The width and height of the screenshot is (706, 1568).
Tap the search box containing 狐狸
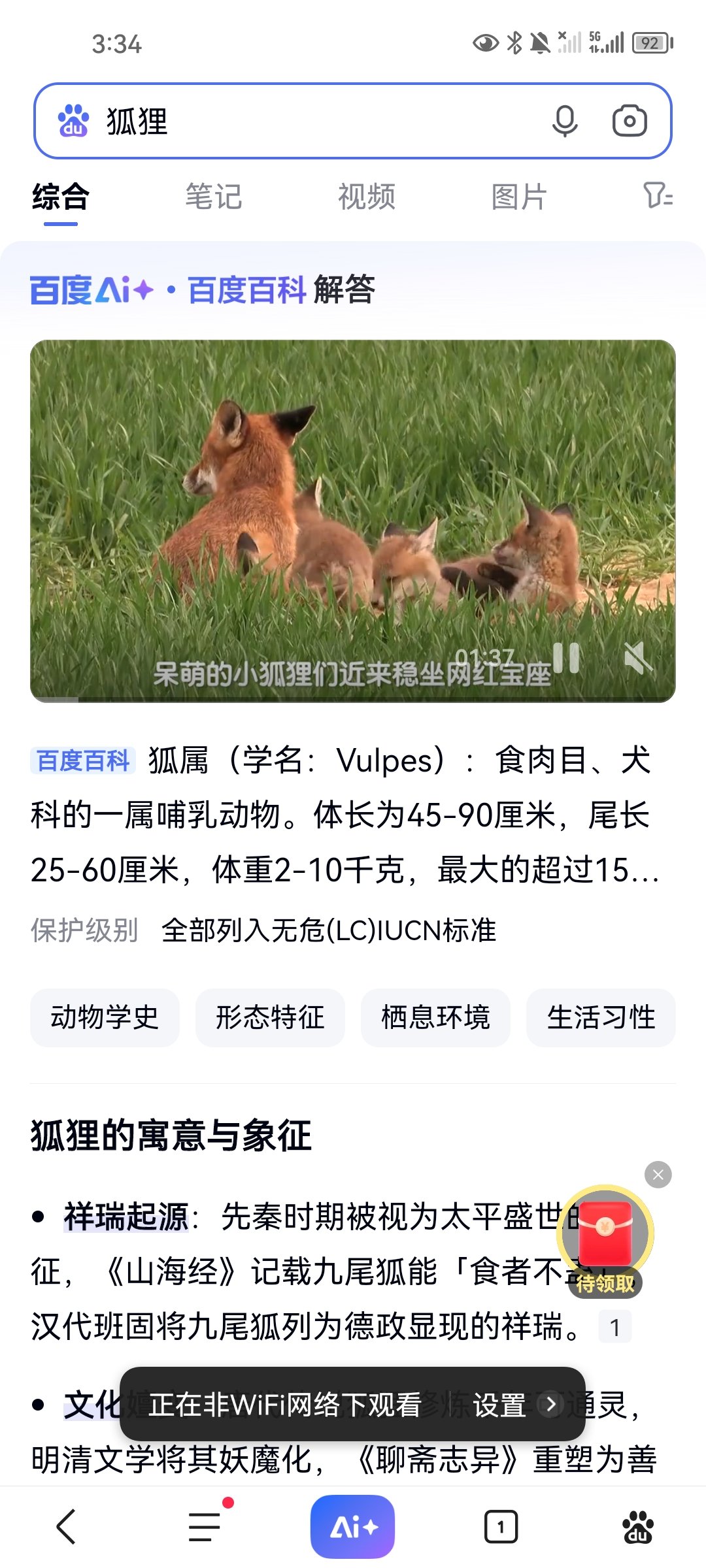click(x=314, y=122)
